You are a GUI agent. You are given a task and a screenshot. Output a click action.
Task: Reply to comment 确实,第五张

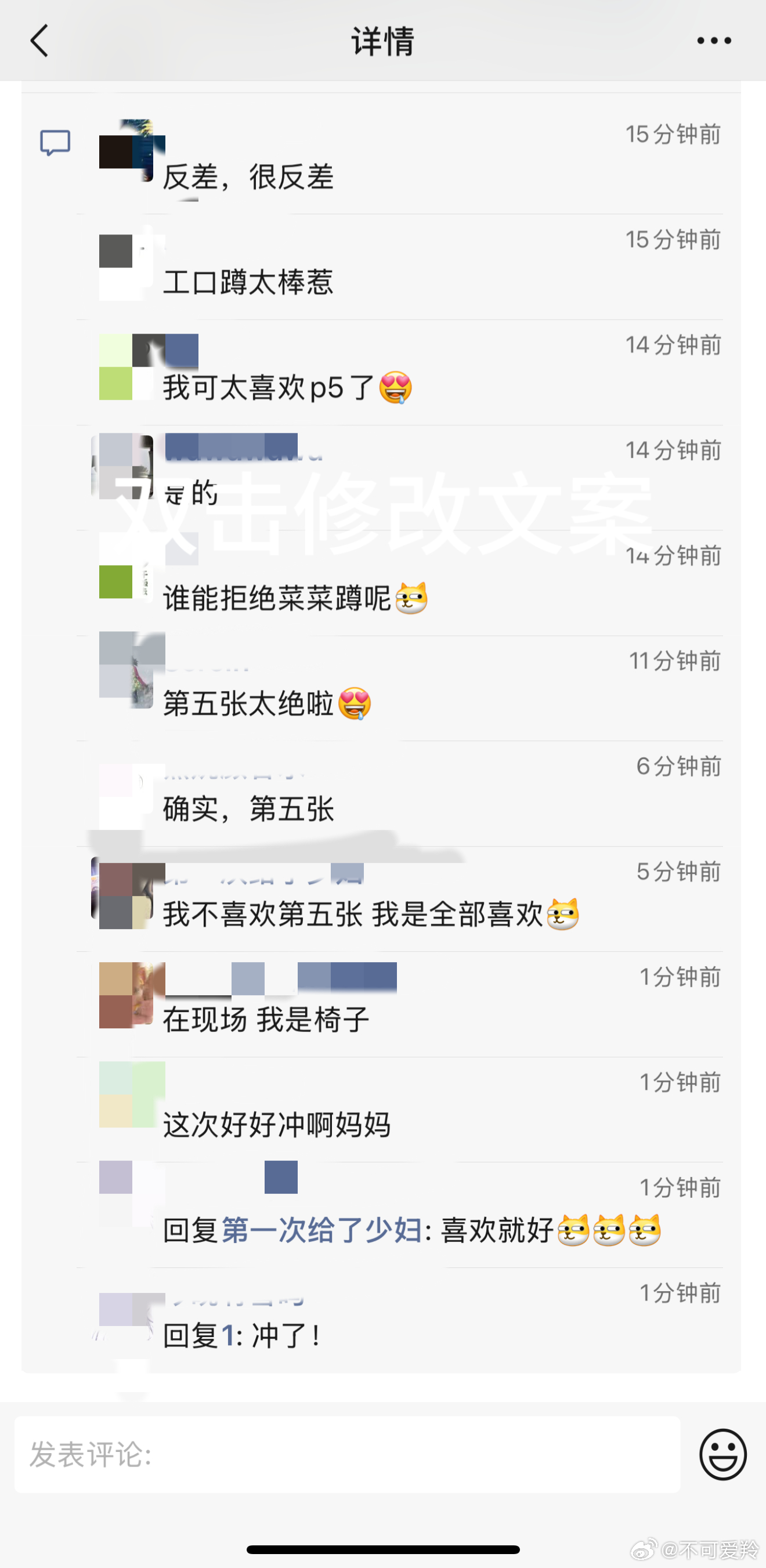pos(248,810)
